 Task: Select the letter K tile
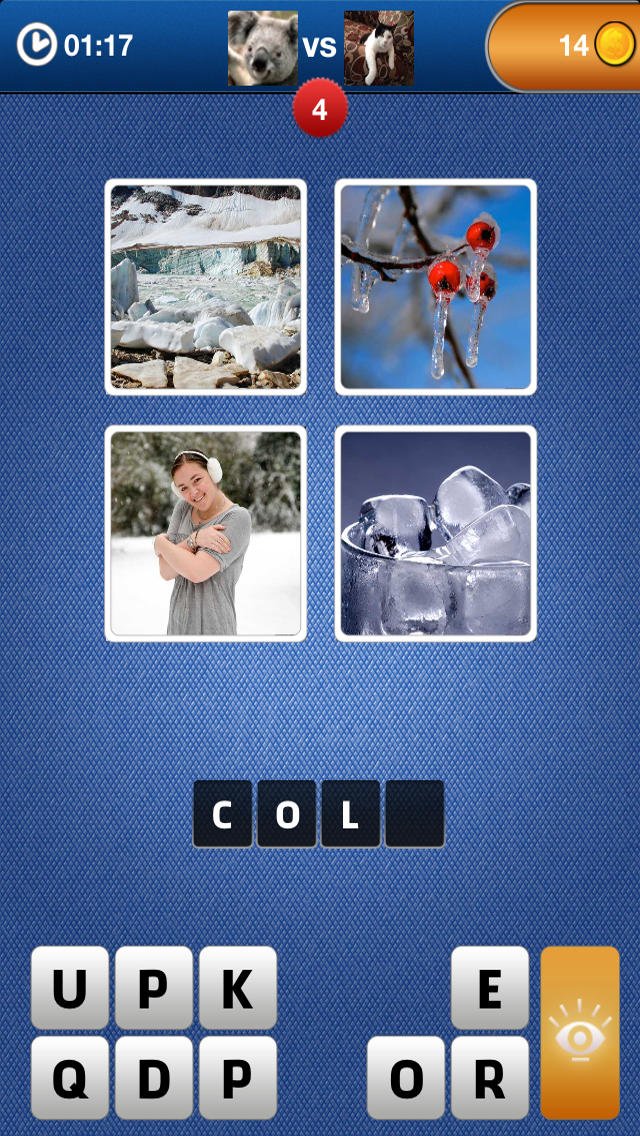(x=238, y=987)
